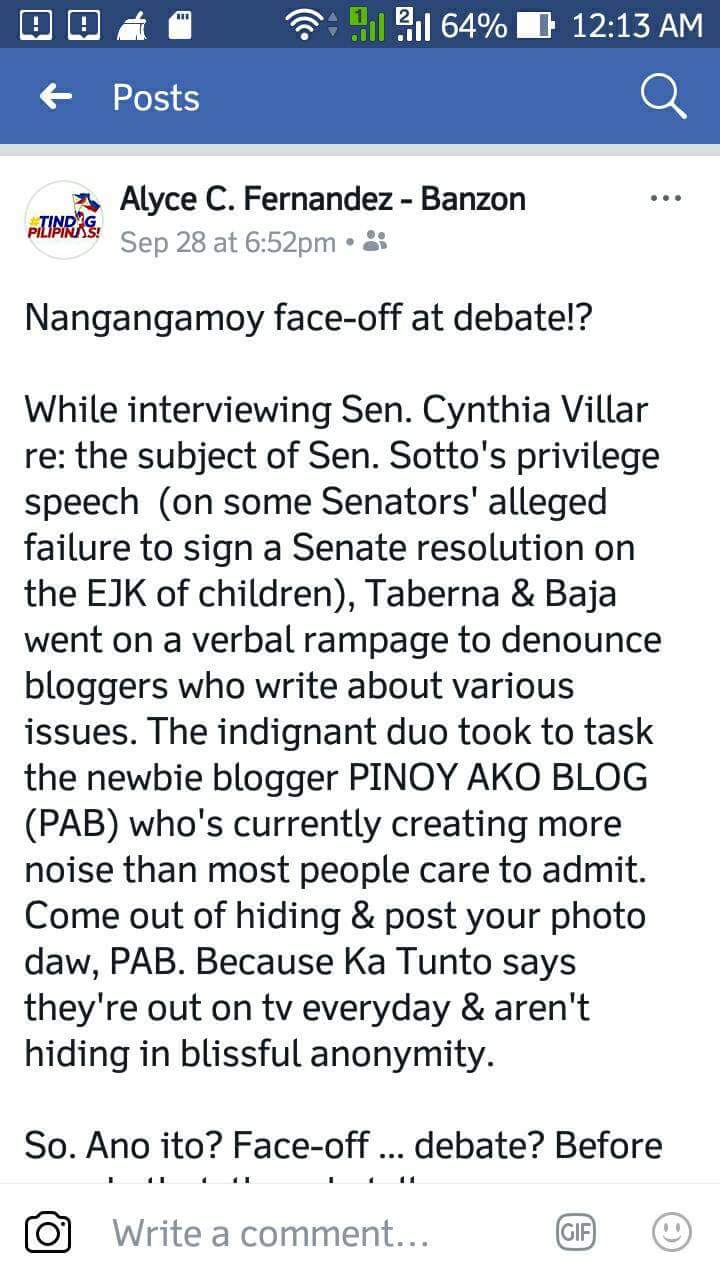Open the search magnifier icon
Screen dimensions: 720x1280
pos(662,97)
